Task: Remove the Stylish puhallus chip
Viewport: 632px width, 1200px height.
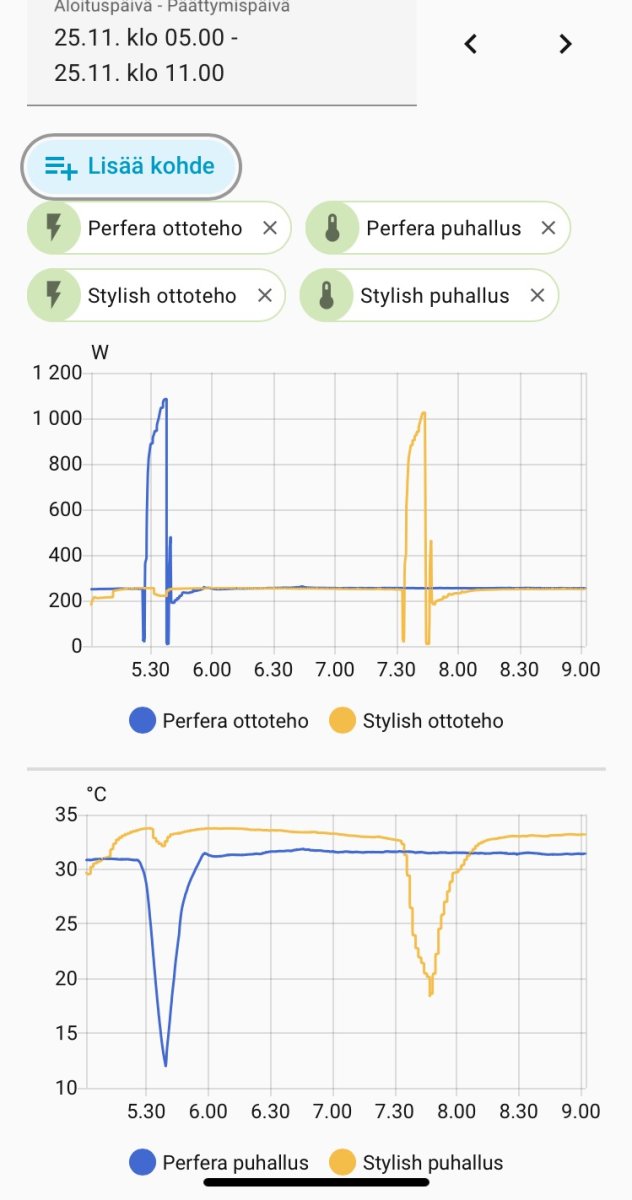Action: click(537, 295)
